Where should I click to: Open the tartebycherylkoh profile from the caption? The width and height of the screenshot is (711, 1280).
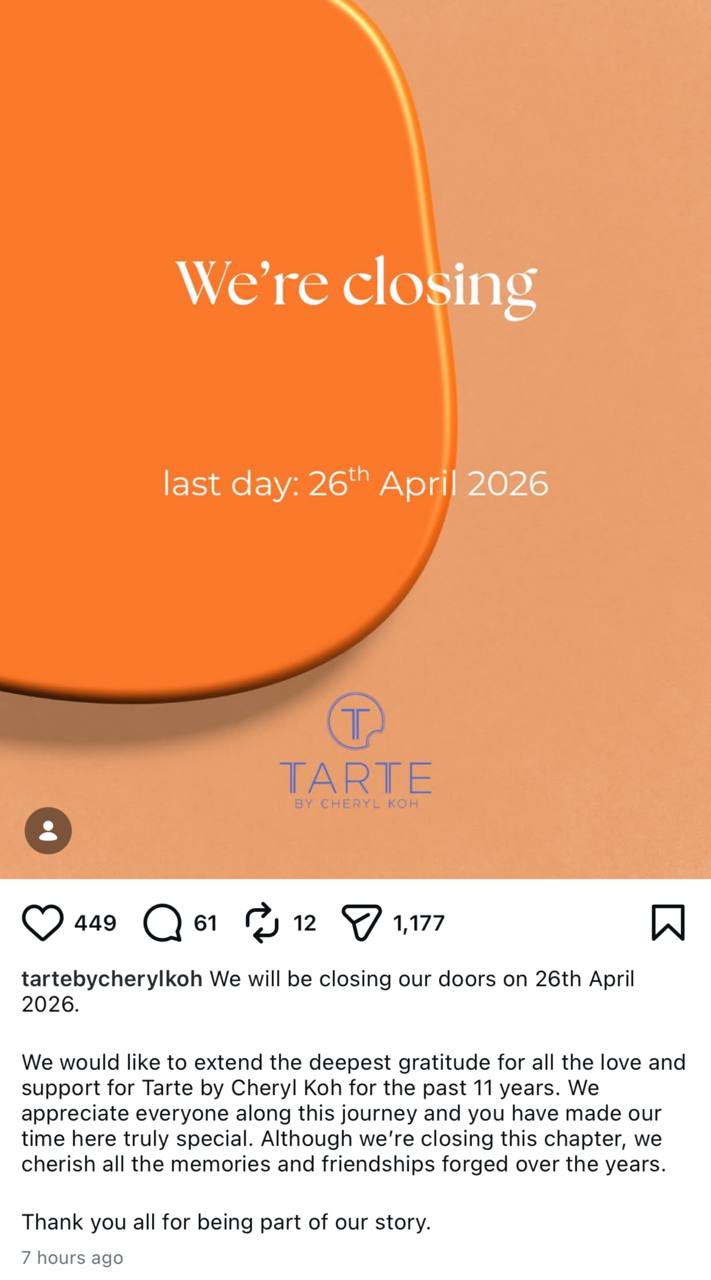tap(112, 979)
